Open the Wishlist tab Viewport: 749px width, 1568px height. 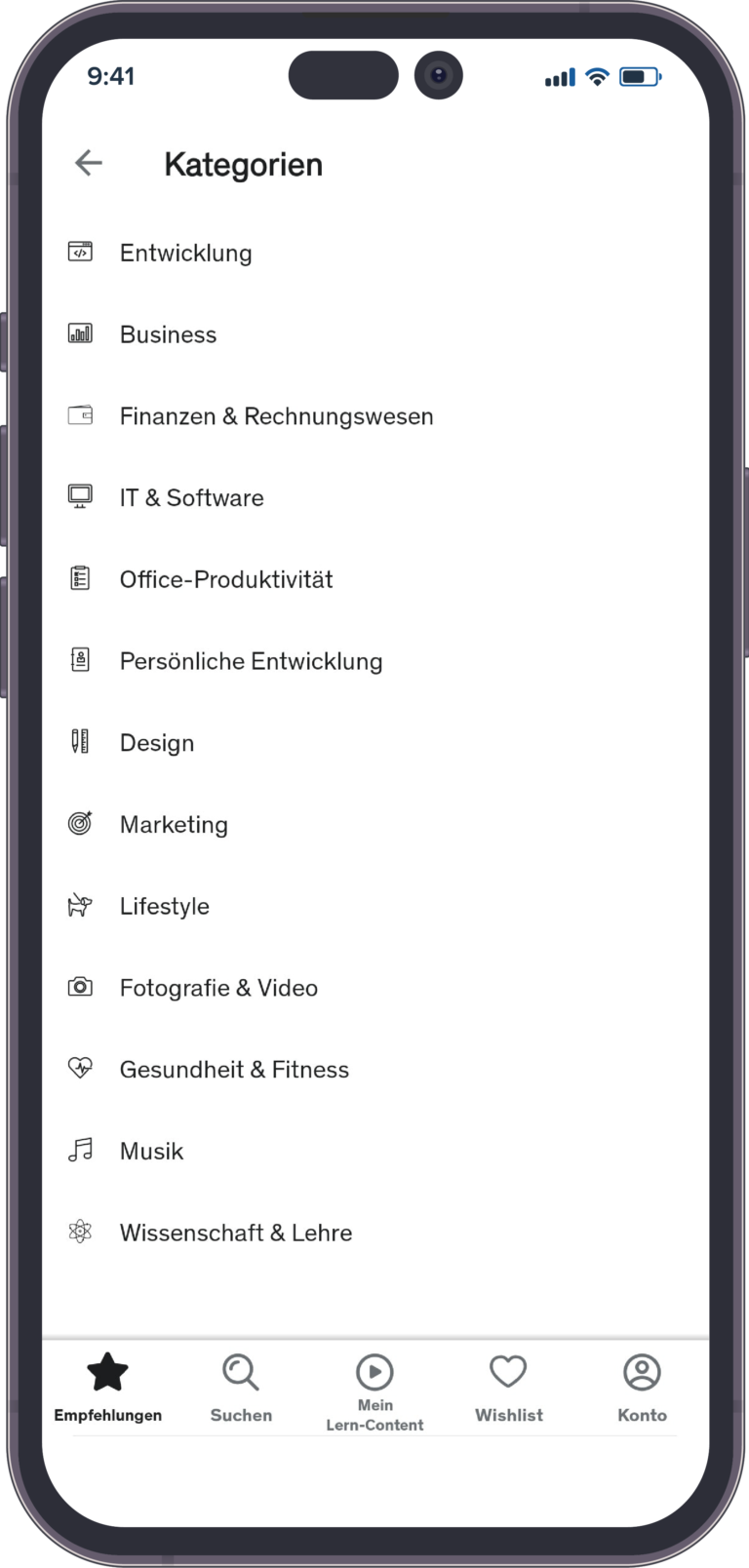[x=508, y=1387]
